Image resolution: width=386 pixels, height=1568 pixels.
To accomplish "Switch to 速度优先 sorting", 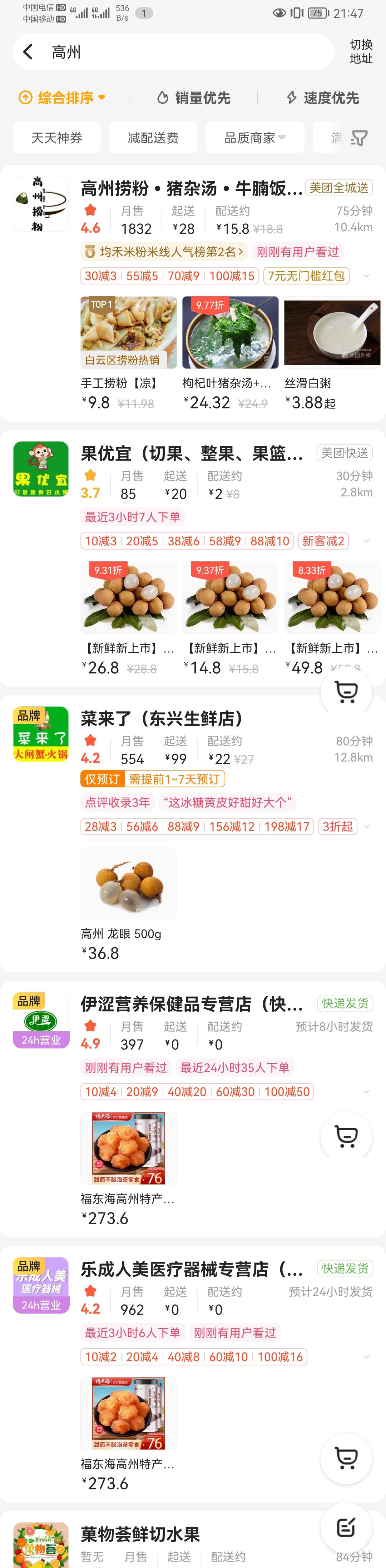I will click(323, 98).
